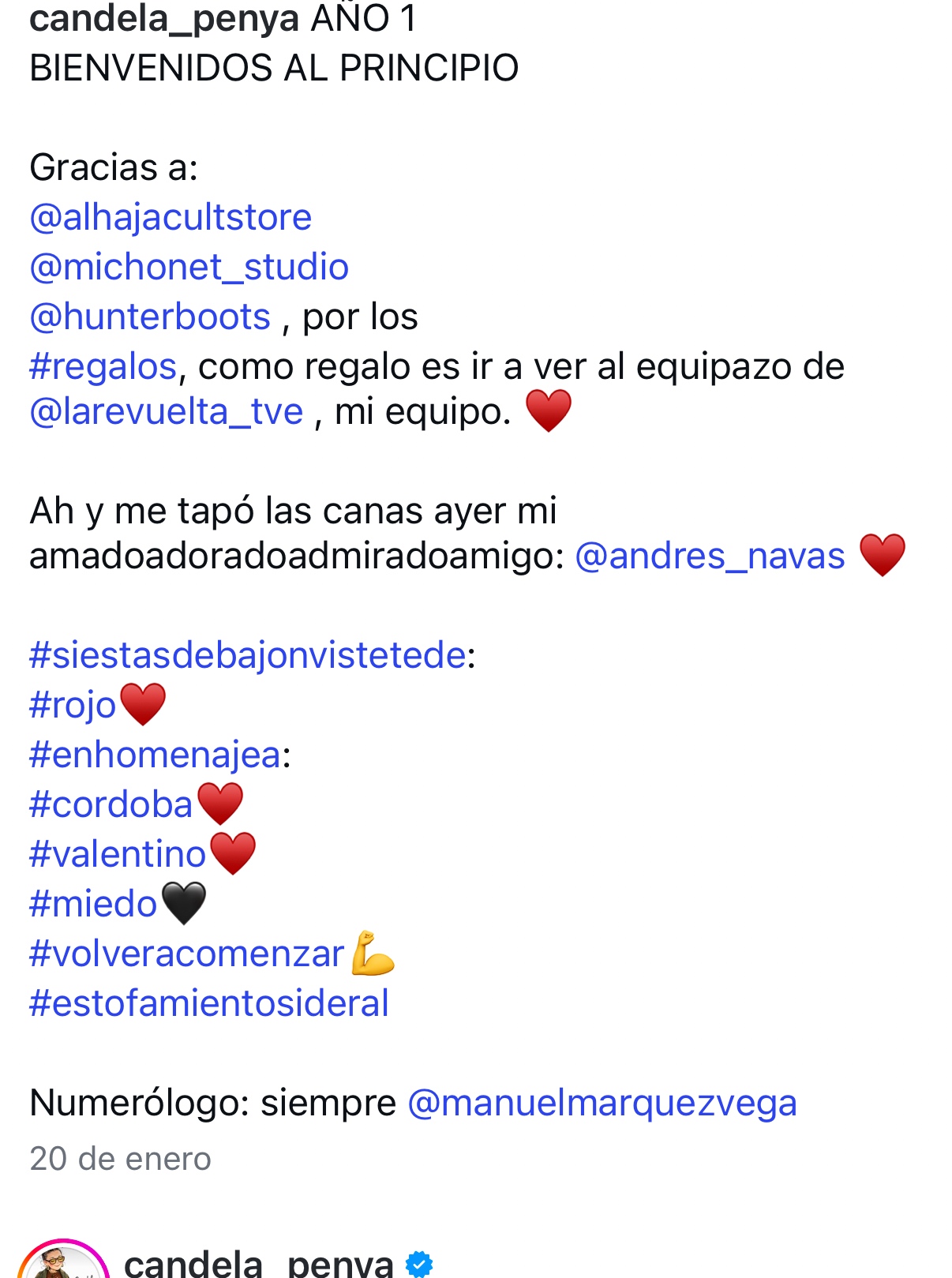Image resolution: width=952 pixels, height=1278 pixels.
Task: Open the #estofamientosideral hashtag
Action: [209, 1003]
